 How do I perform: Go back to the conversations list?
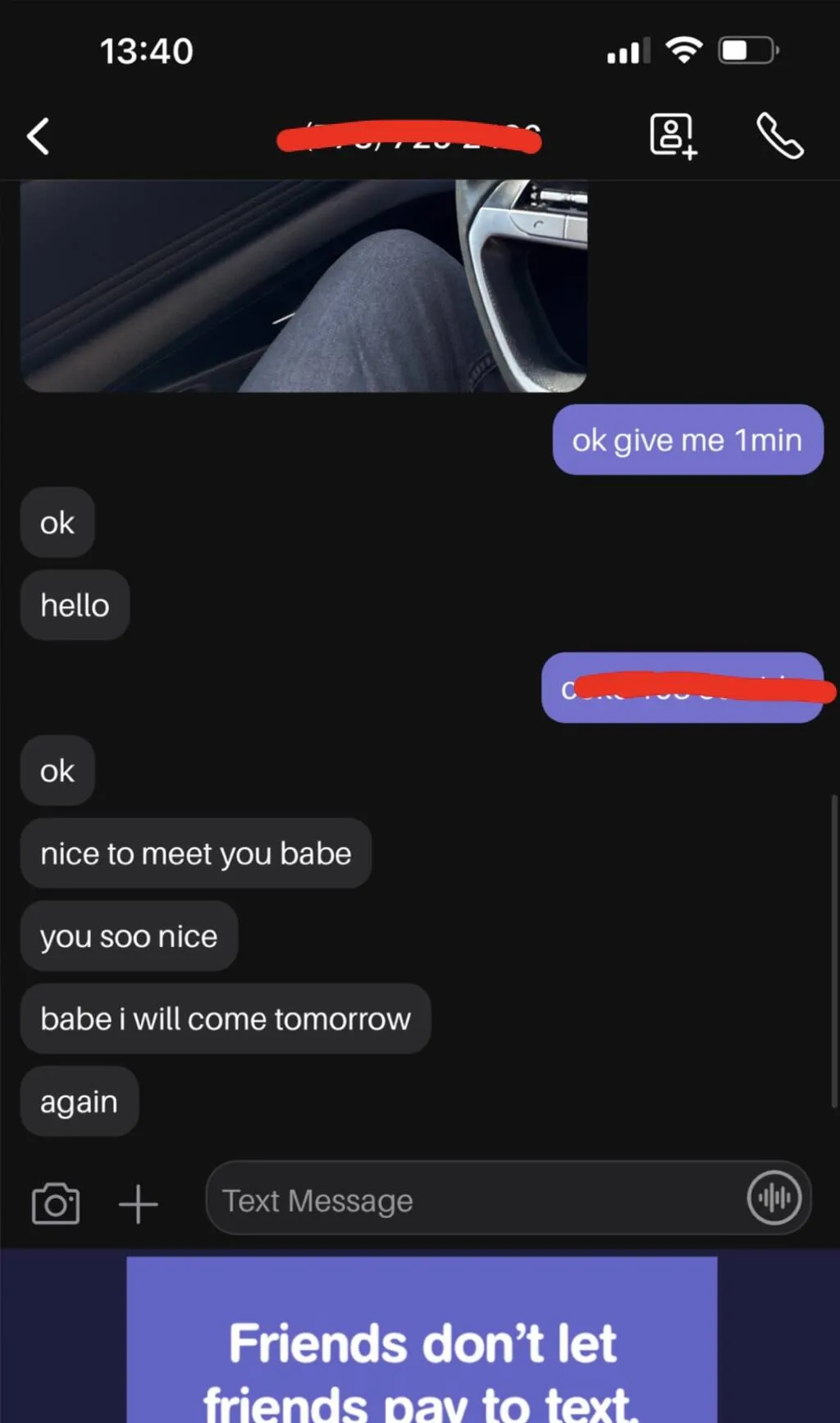click(38, 136)
